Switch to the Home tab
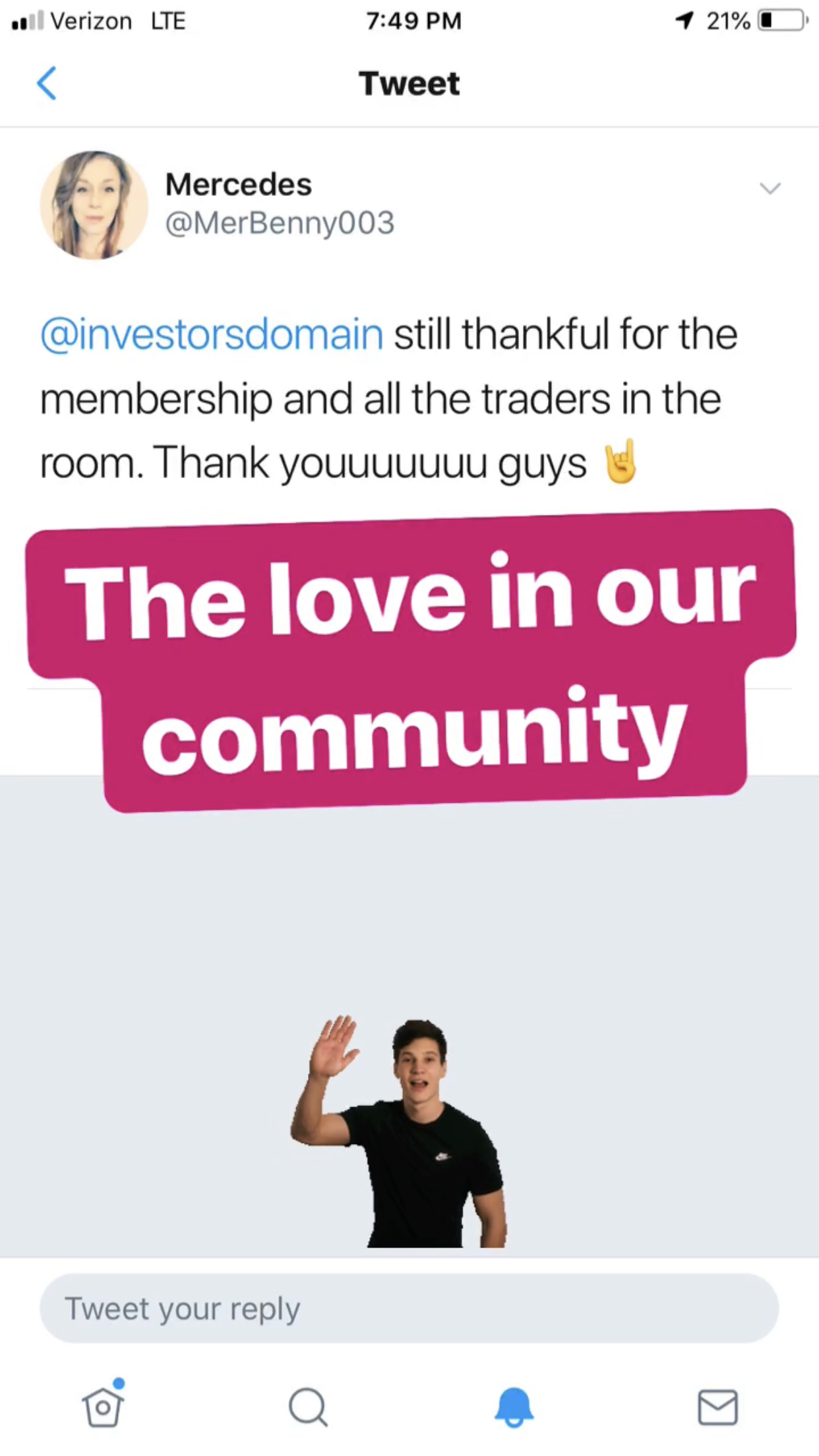This screenshot has height=1456, width=819. pyautogui.click(x=103, y=1407)
